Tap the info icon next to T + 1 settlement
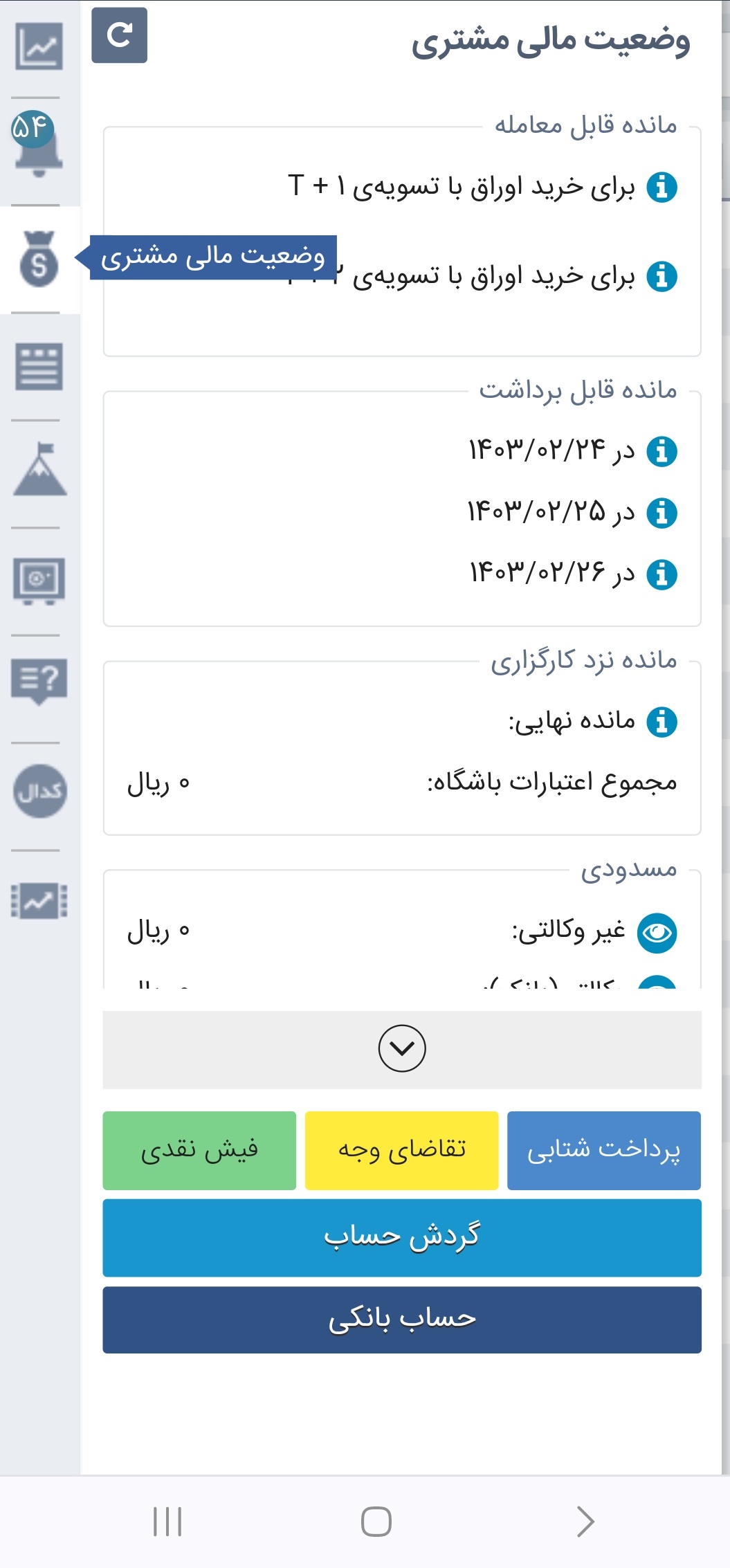Viewport: 730px width, 1568px height. click(x=661, y=187)
